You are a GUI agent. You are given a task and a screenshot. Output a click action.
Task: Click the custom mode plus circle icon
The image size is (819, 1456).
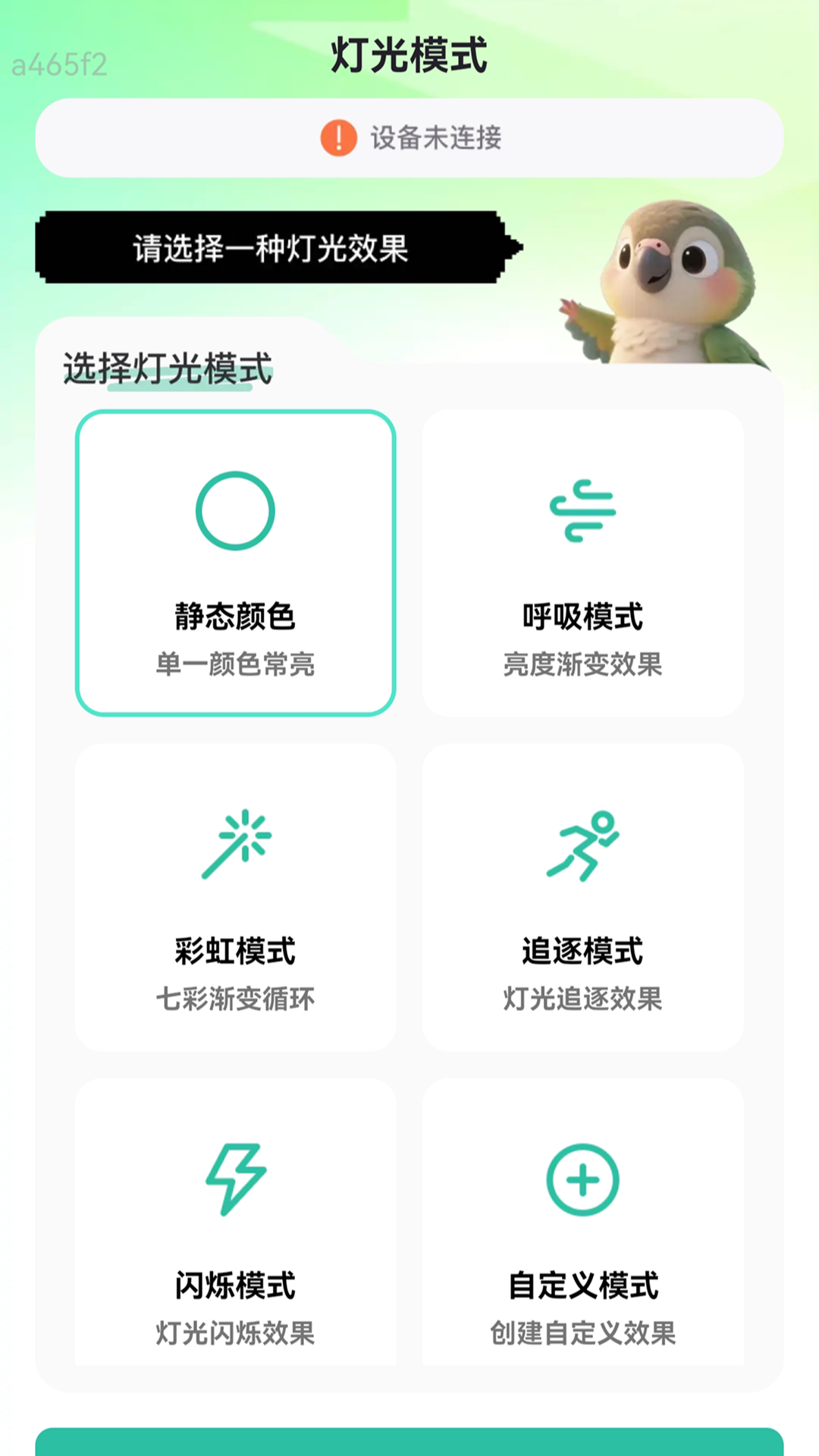582,1179
